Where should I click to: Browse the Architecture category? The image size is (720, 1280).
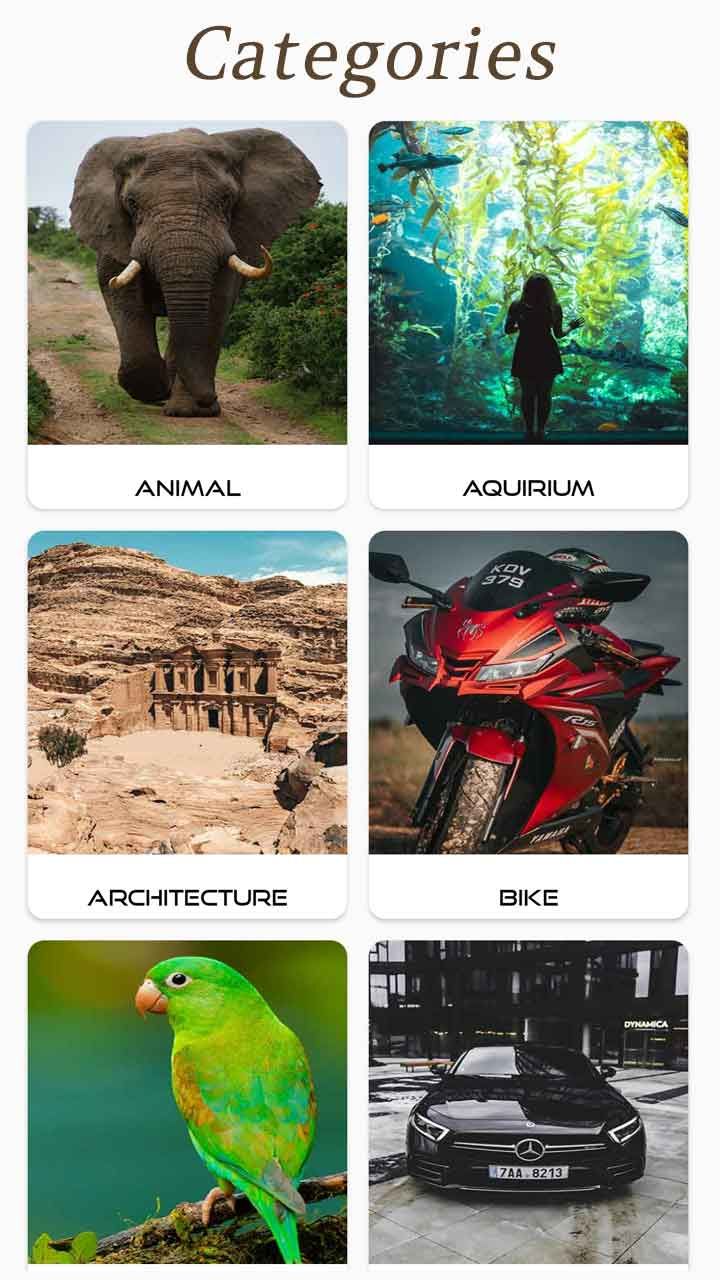coord(187,724)
